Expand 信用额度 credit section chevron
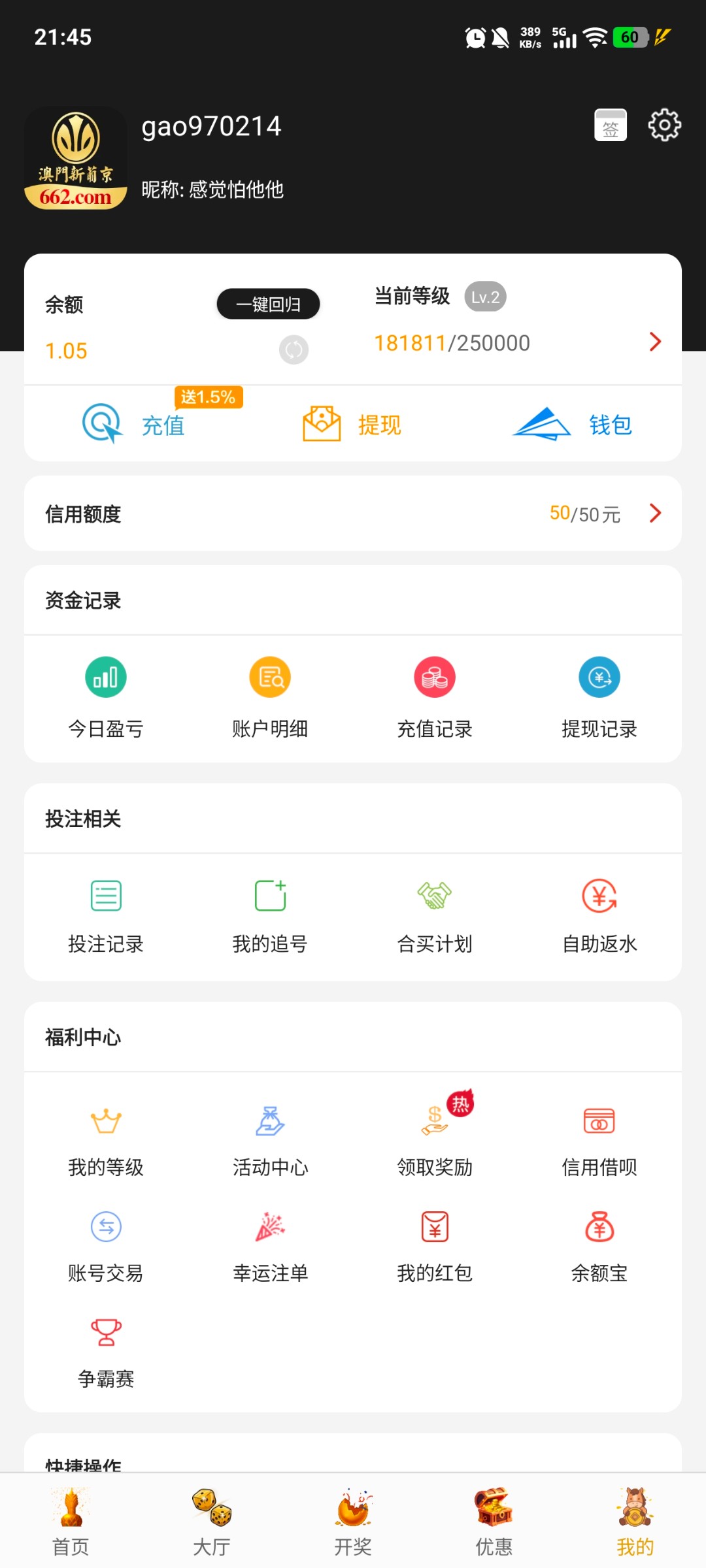This screenshot has width=706, height=1568. tap(656, 514)
